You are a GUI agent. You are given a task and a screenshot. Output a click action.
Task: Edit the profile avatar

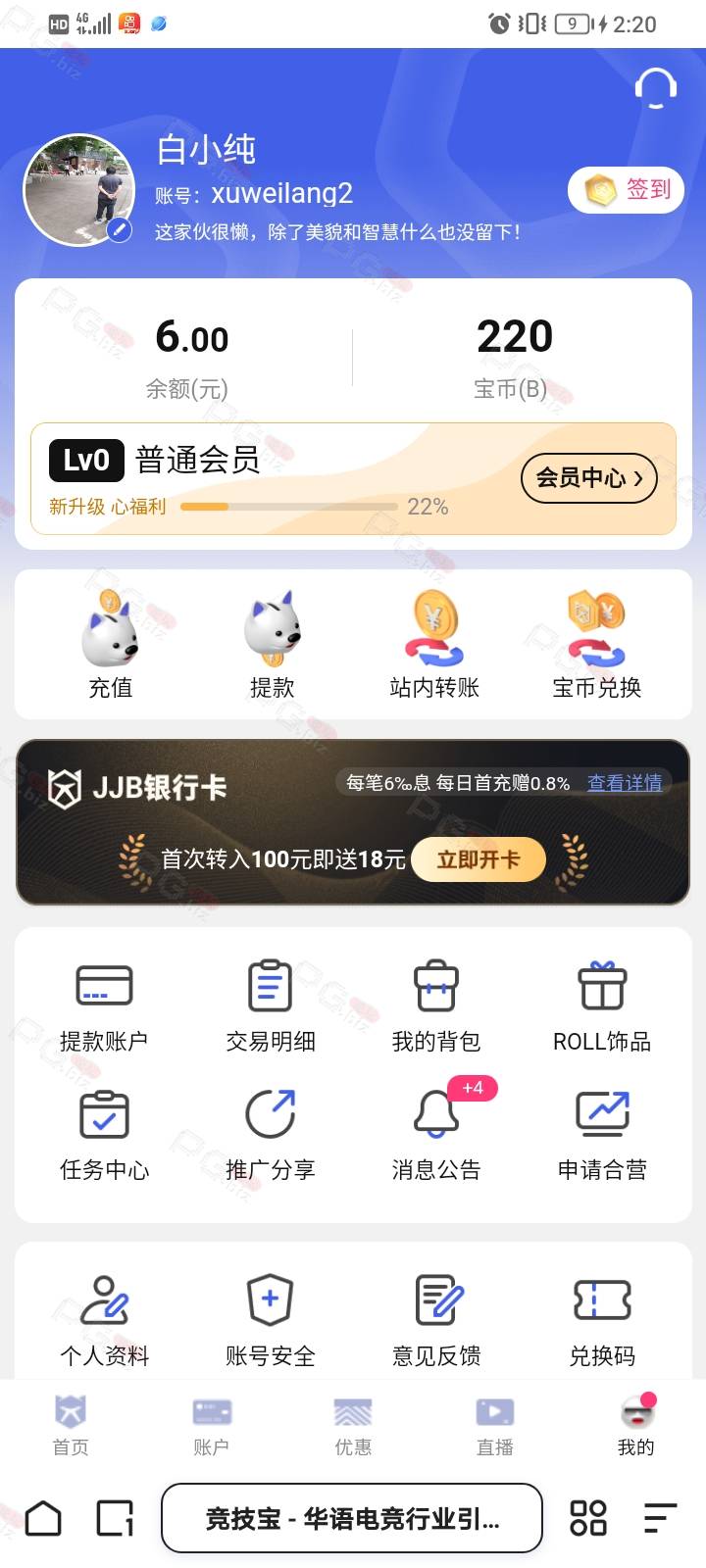point(79,189)
